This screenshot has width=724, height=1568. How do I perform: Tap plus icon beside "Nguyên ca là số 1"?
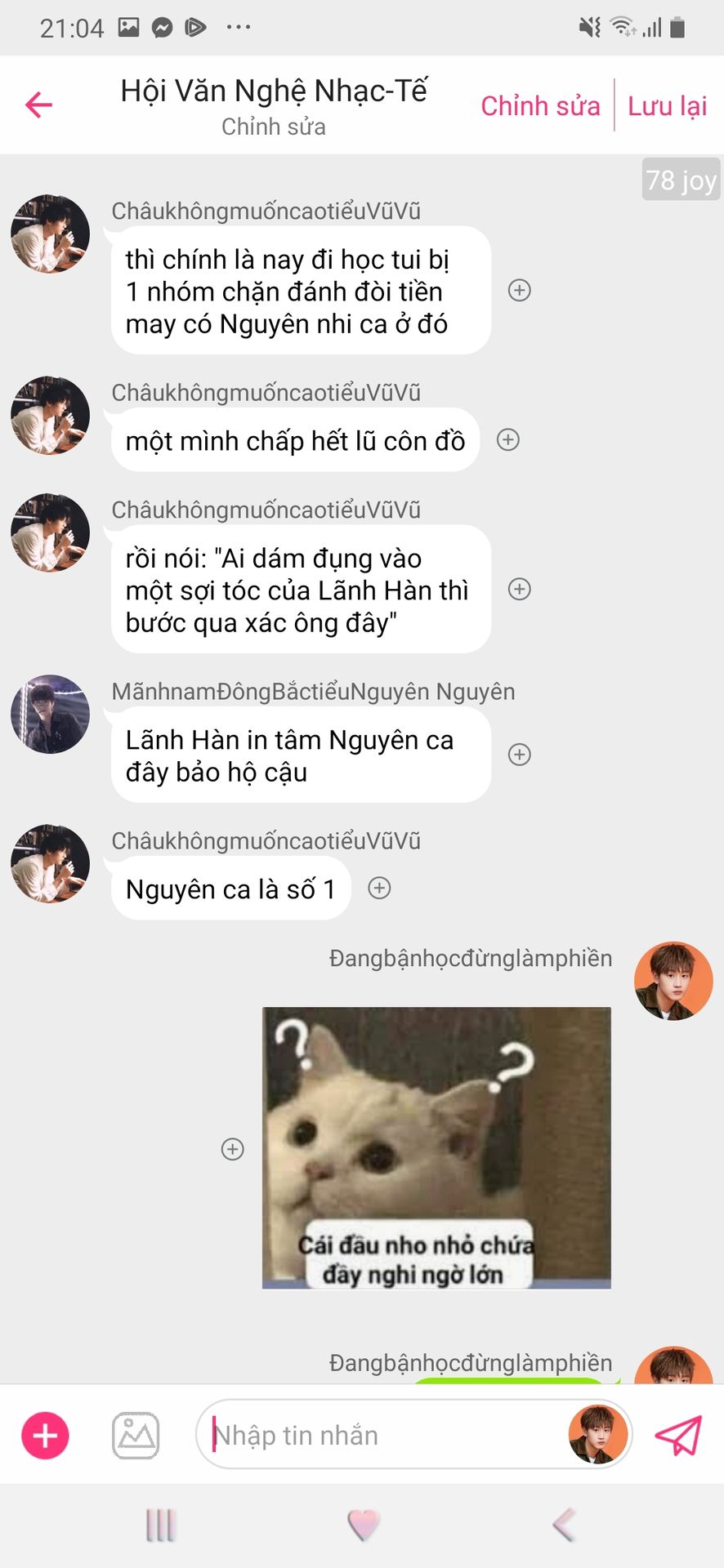[x=379, y=889]
